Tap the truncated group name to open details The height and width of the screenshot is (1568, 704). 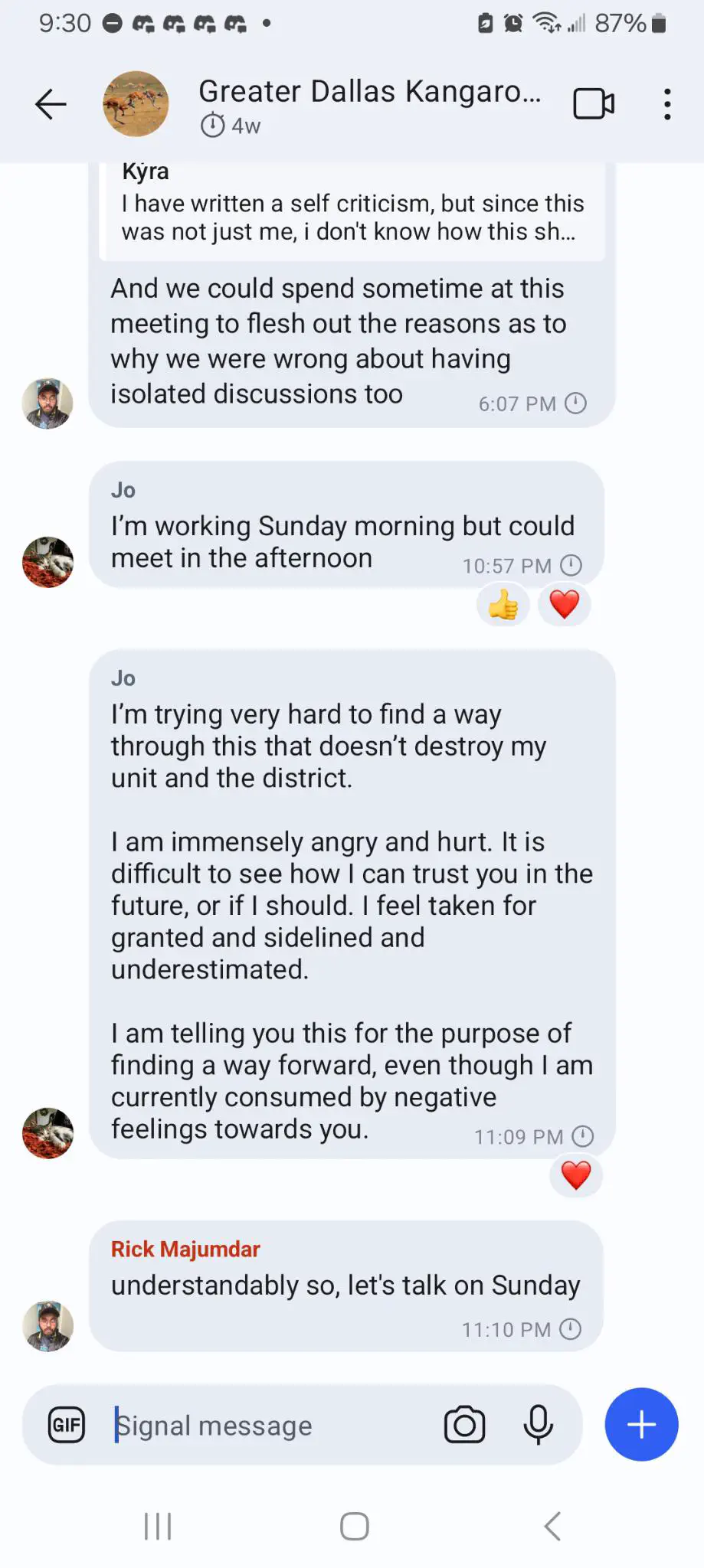pyautogui.click(x=370, y=90)
